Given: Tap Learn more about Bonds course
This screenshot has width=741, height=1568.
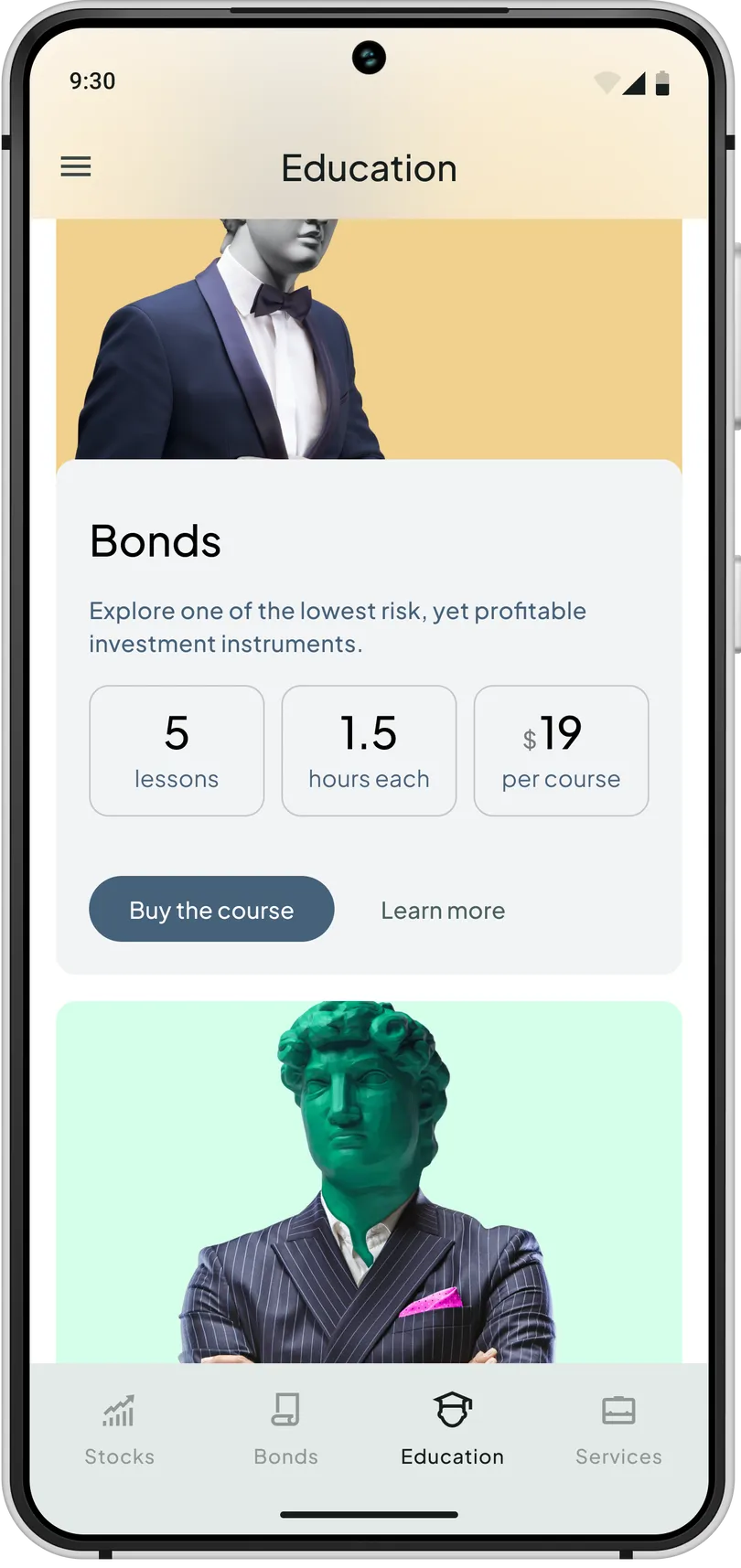Looking at the screenshot, I should pyautogui.click(x=443, y=911).
